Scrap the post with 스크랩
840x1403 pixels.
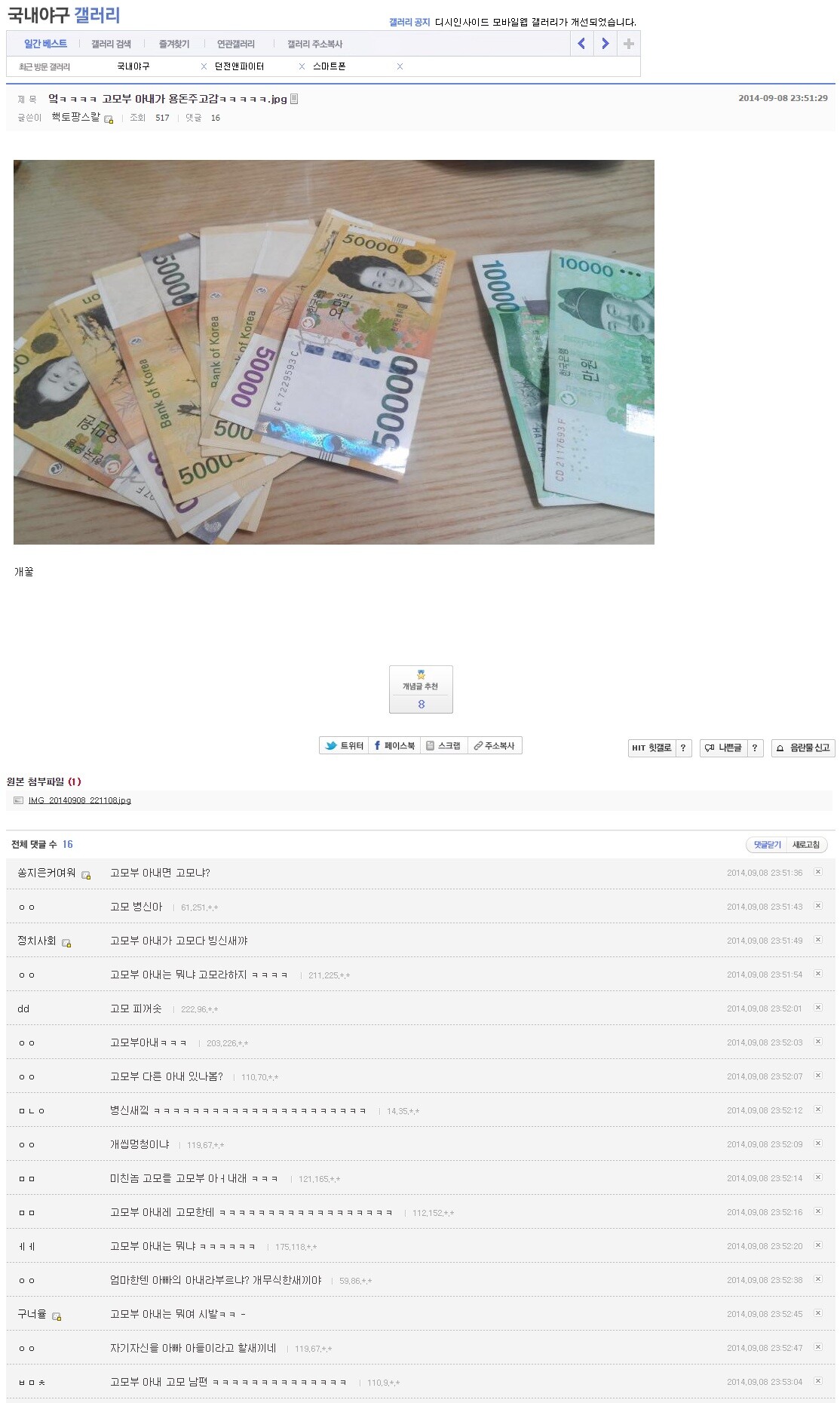tap(443, 745)
